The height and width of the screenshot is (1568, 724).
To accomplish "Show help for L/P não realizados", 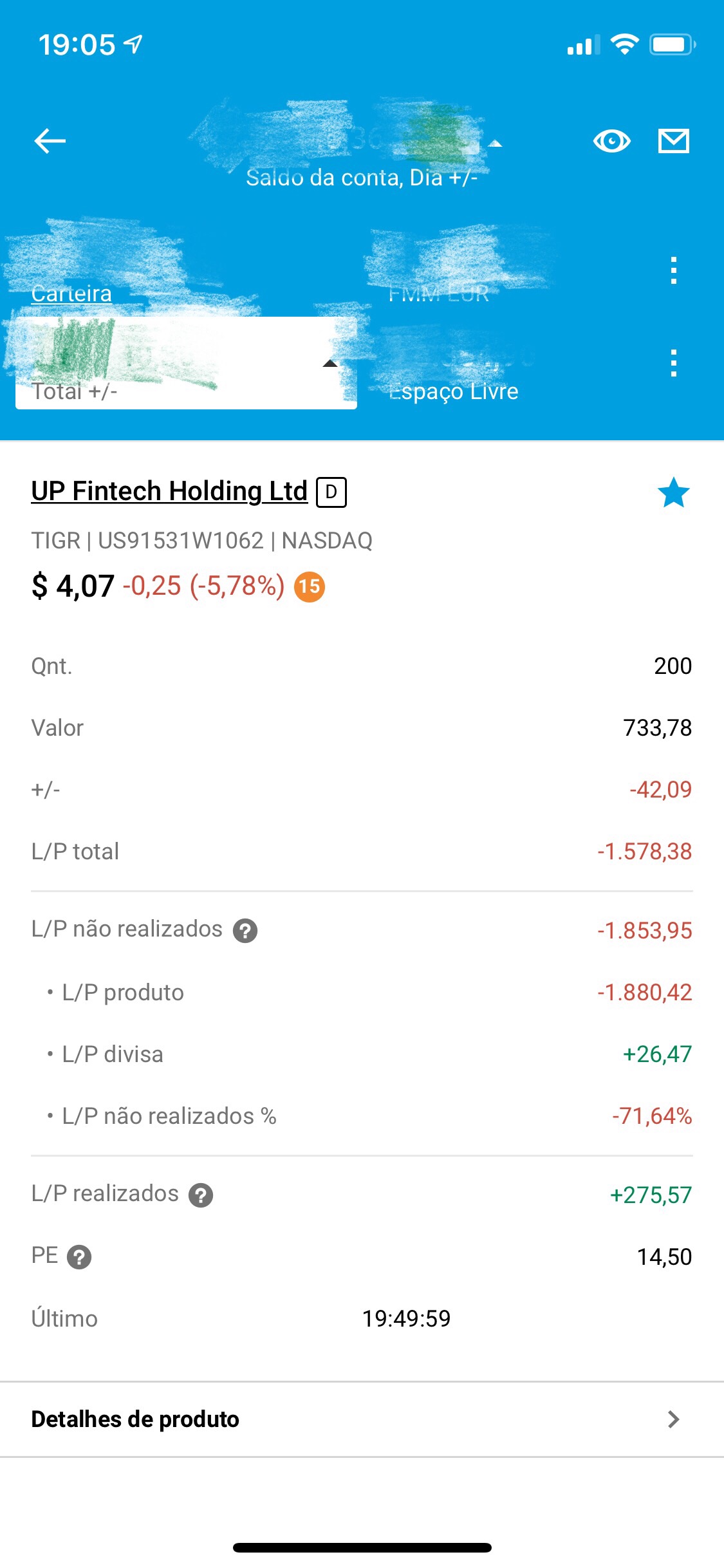I will coord(245,931).
